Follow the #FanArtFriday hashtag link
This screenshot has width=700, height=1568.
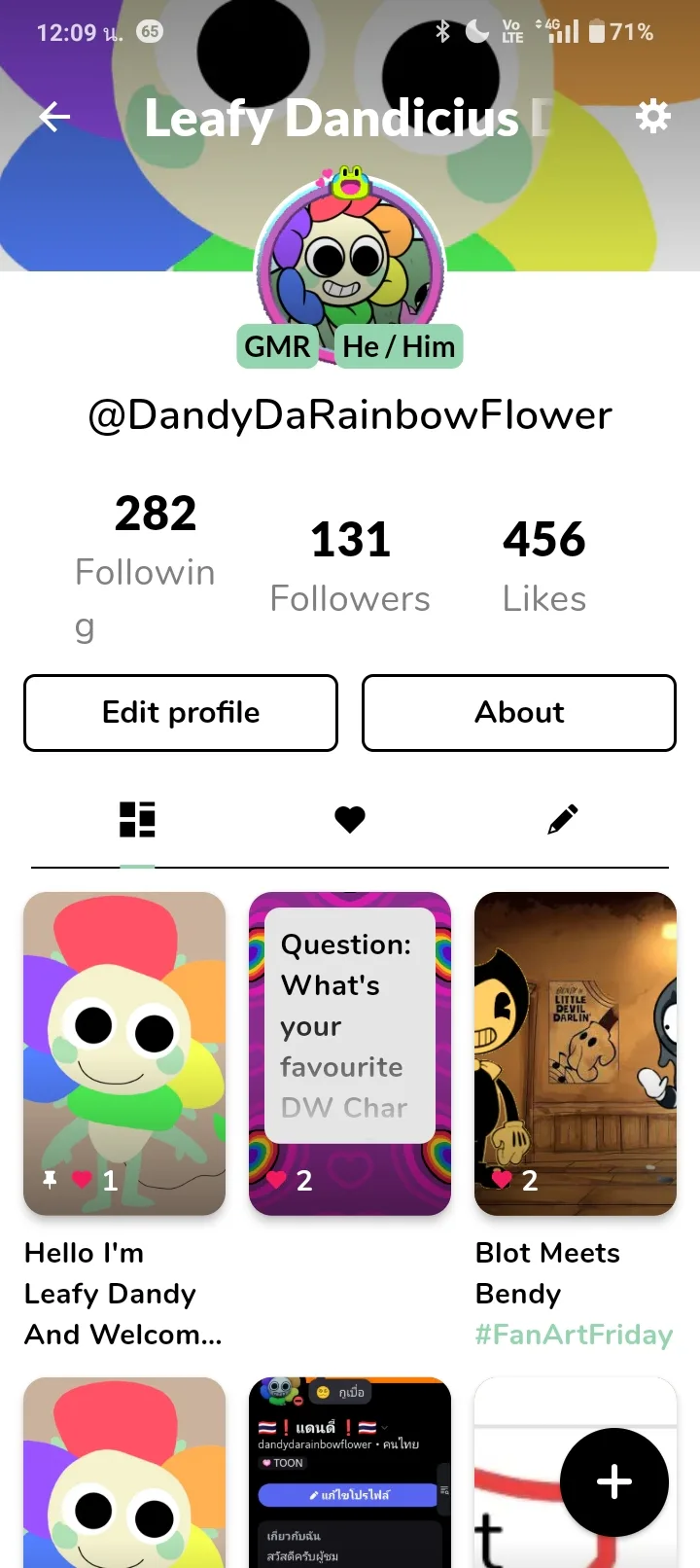pyautogui.click(x=574, y=1335)
